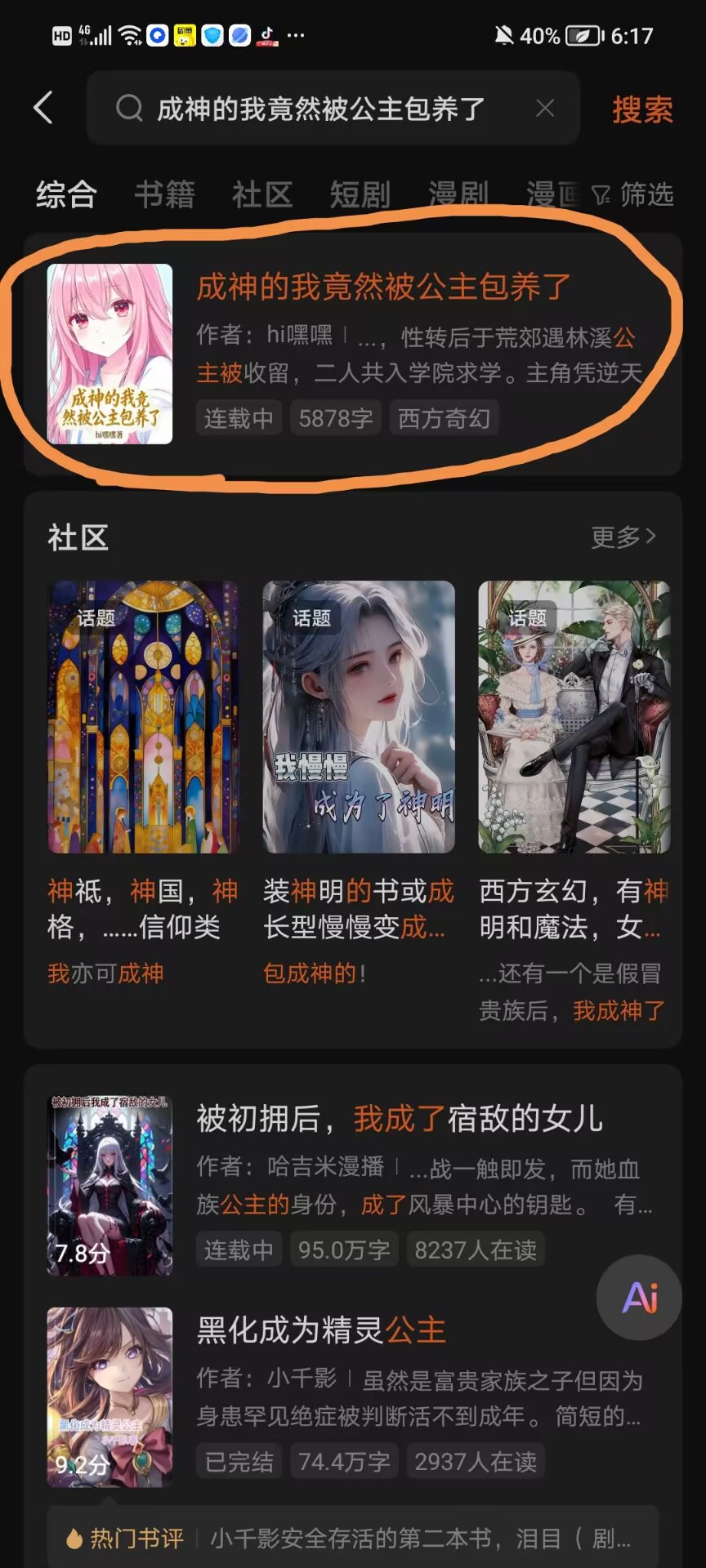706x1568 pixels.
Task: Open the hot review 热门书评 entry
Action: [351, 1539]
